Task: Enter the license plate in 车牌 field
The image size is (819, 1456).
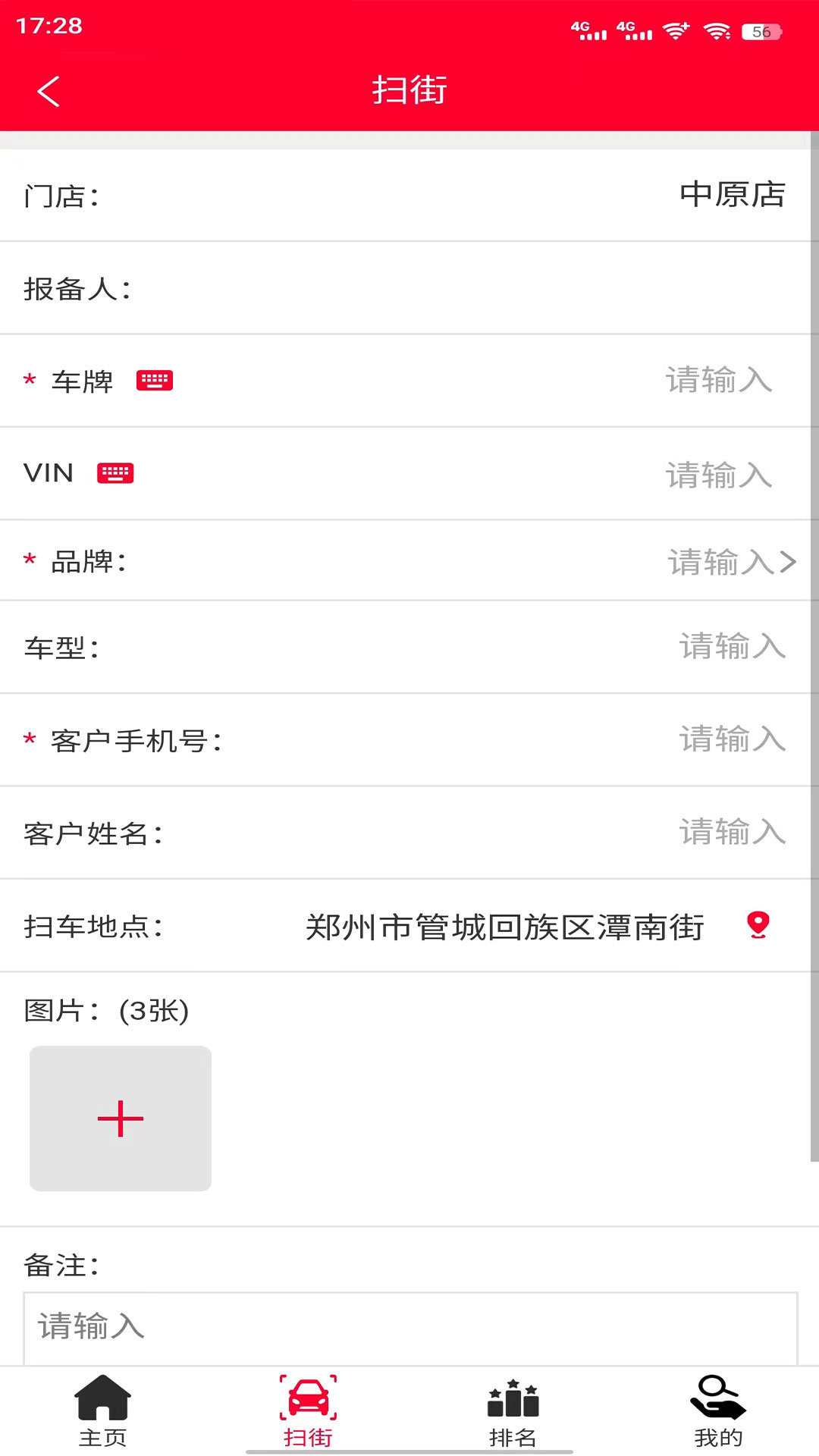Action: 719,380
